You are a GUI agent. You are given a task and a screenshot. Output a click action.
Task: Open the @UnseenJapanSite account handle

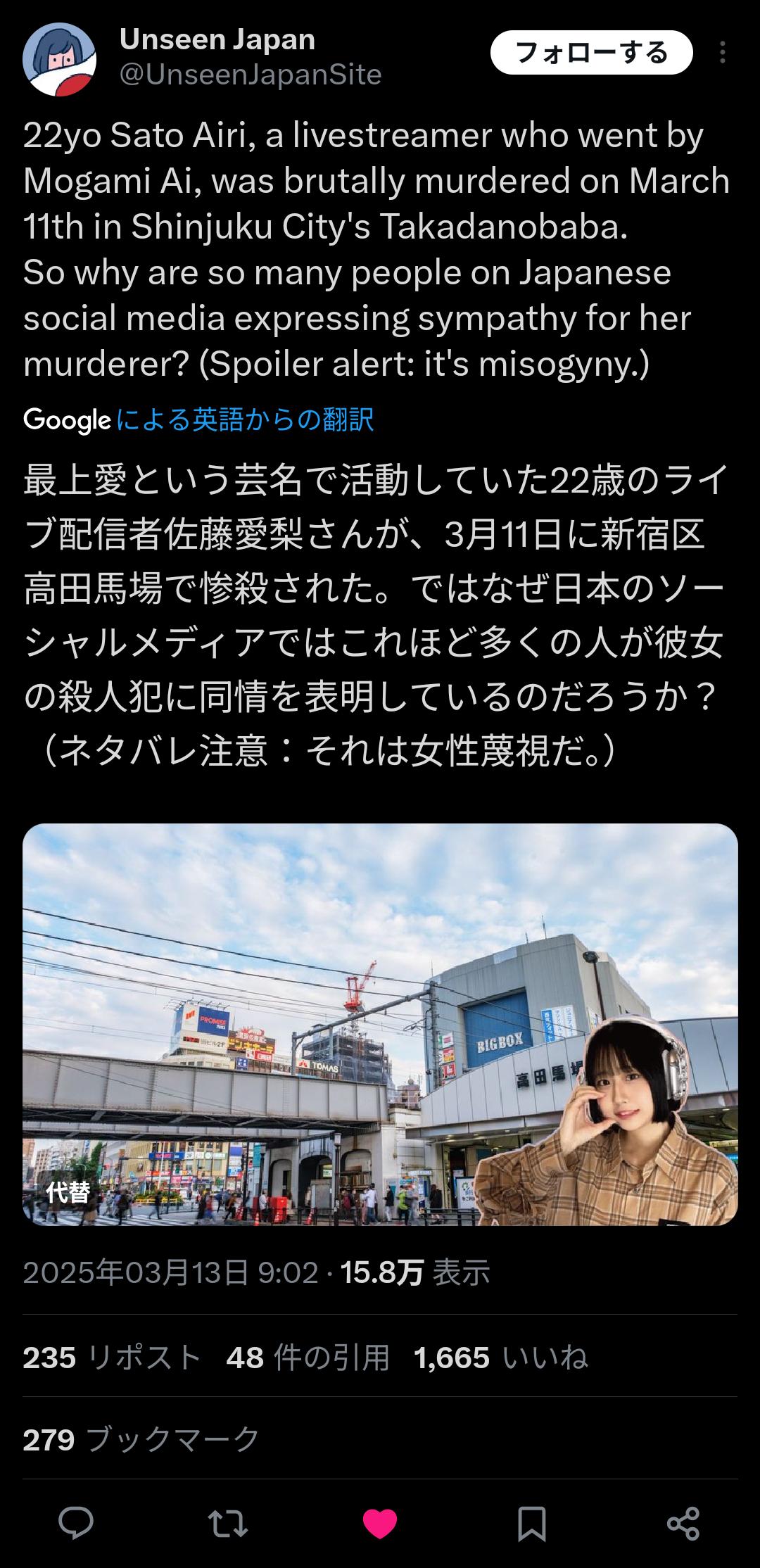pyautogui.click(x=251, y=75)
